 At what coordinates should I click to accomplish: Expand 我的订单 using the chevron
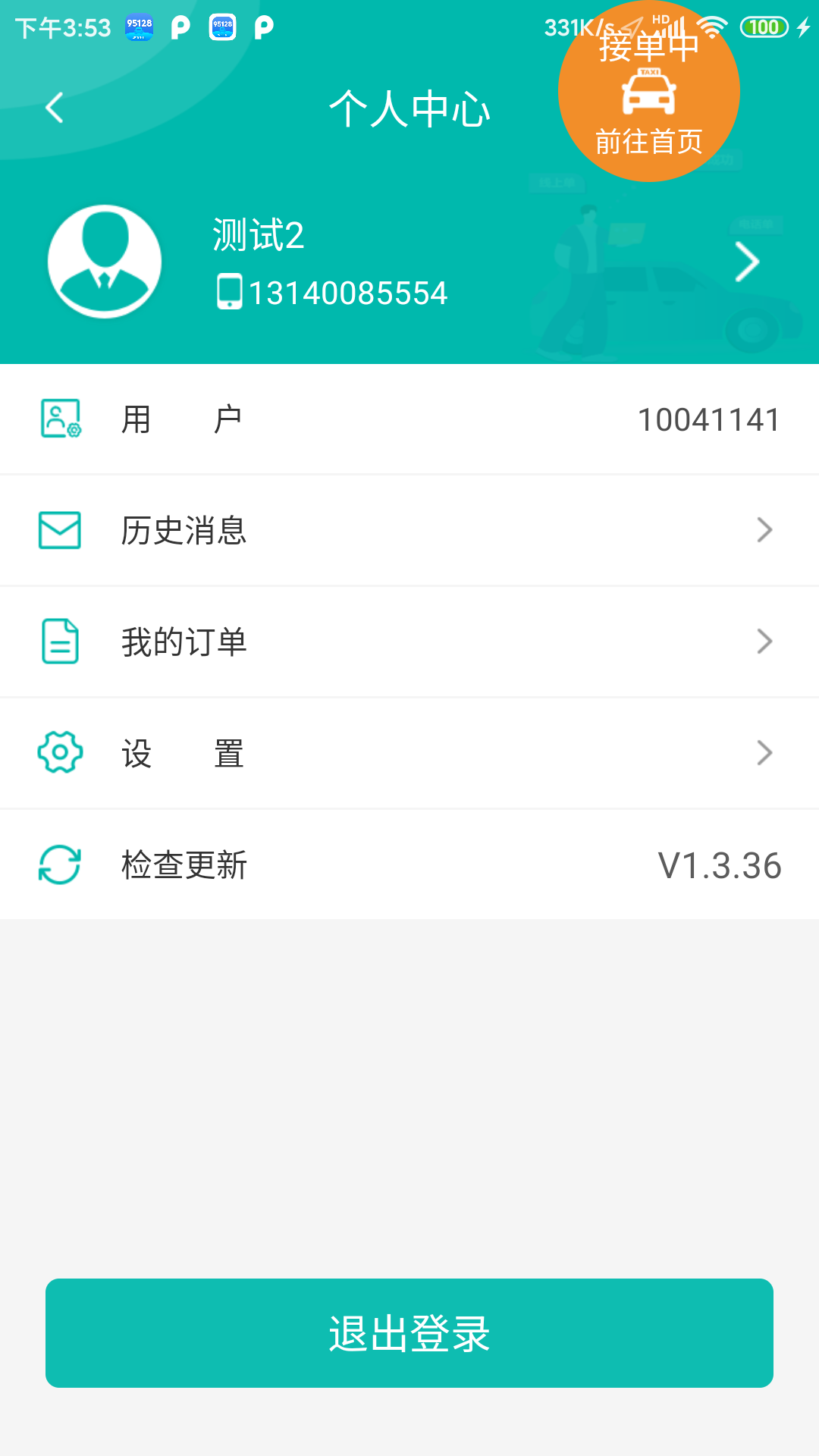coord(765,641)
